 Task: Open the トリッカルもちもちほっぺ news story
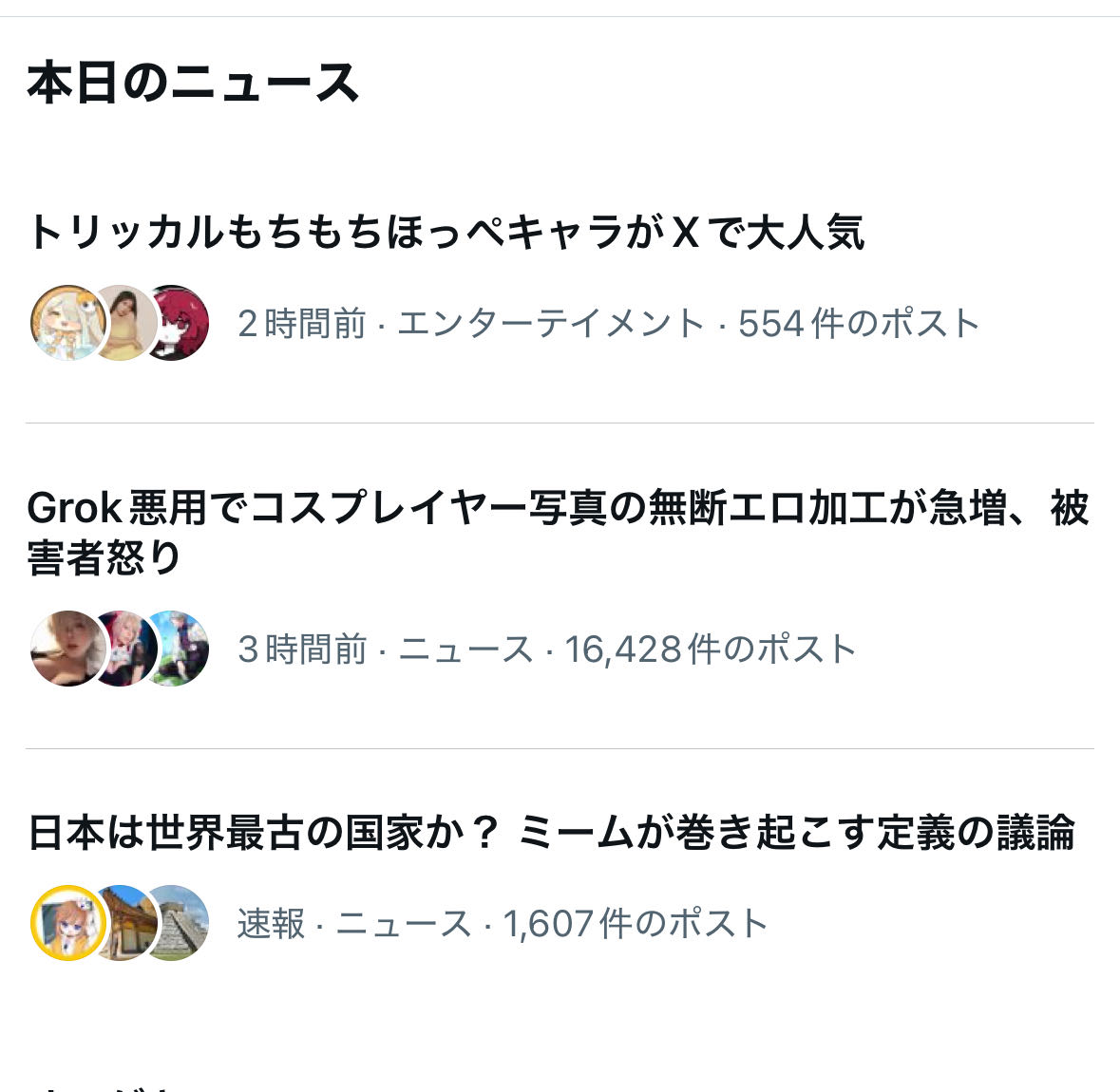(x=446, y=233)
